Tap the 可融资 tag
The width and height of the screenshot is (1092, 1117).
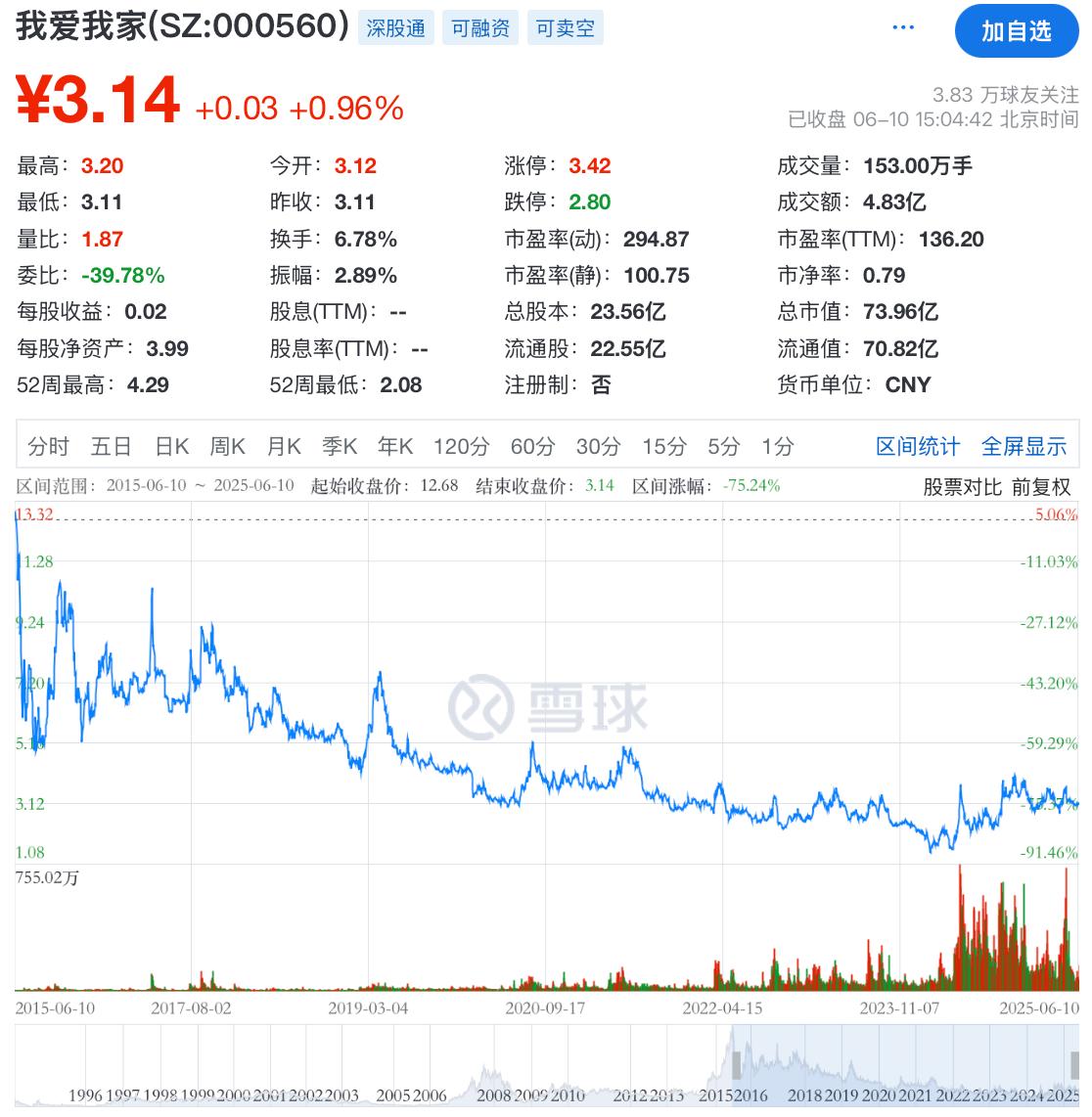click(480, 28)
